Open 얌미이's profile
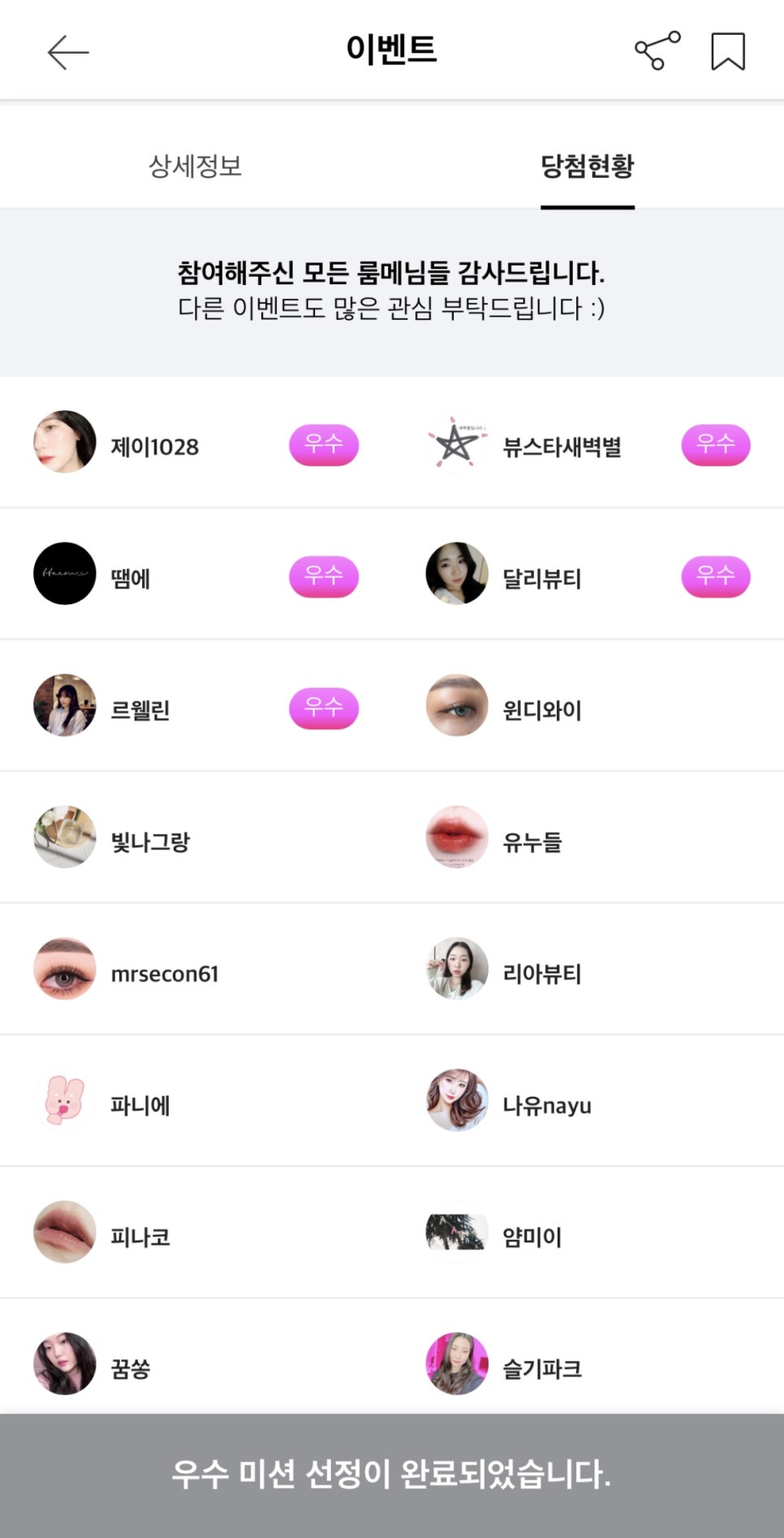The height and width of the screenshot is (1538, 784). tap(532, 1237)
